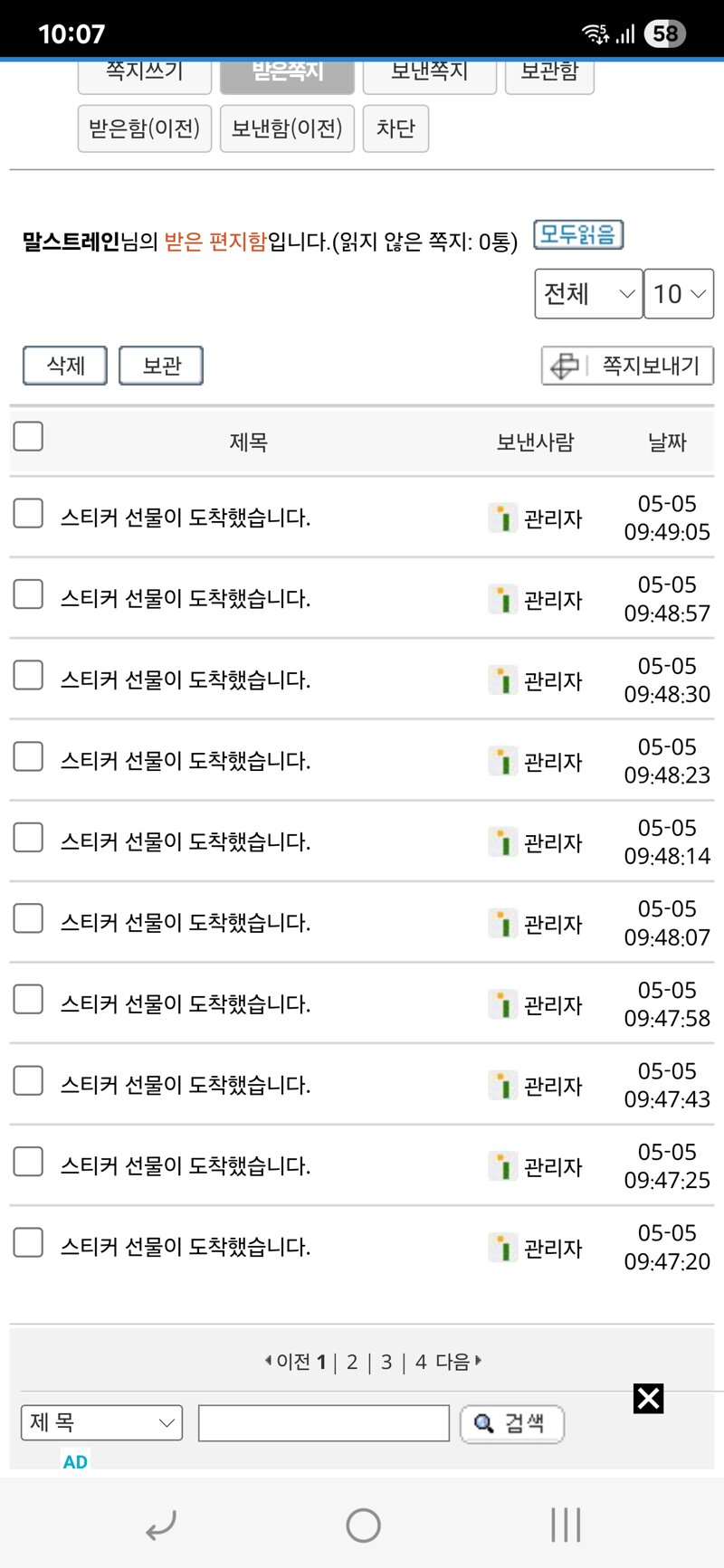Check the message received at 09:49:05

pyautogui.click(x=28, y=513)
